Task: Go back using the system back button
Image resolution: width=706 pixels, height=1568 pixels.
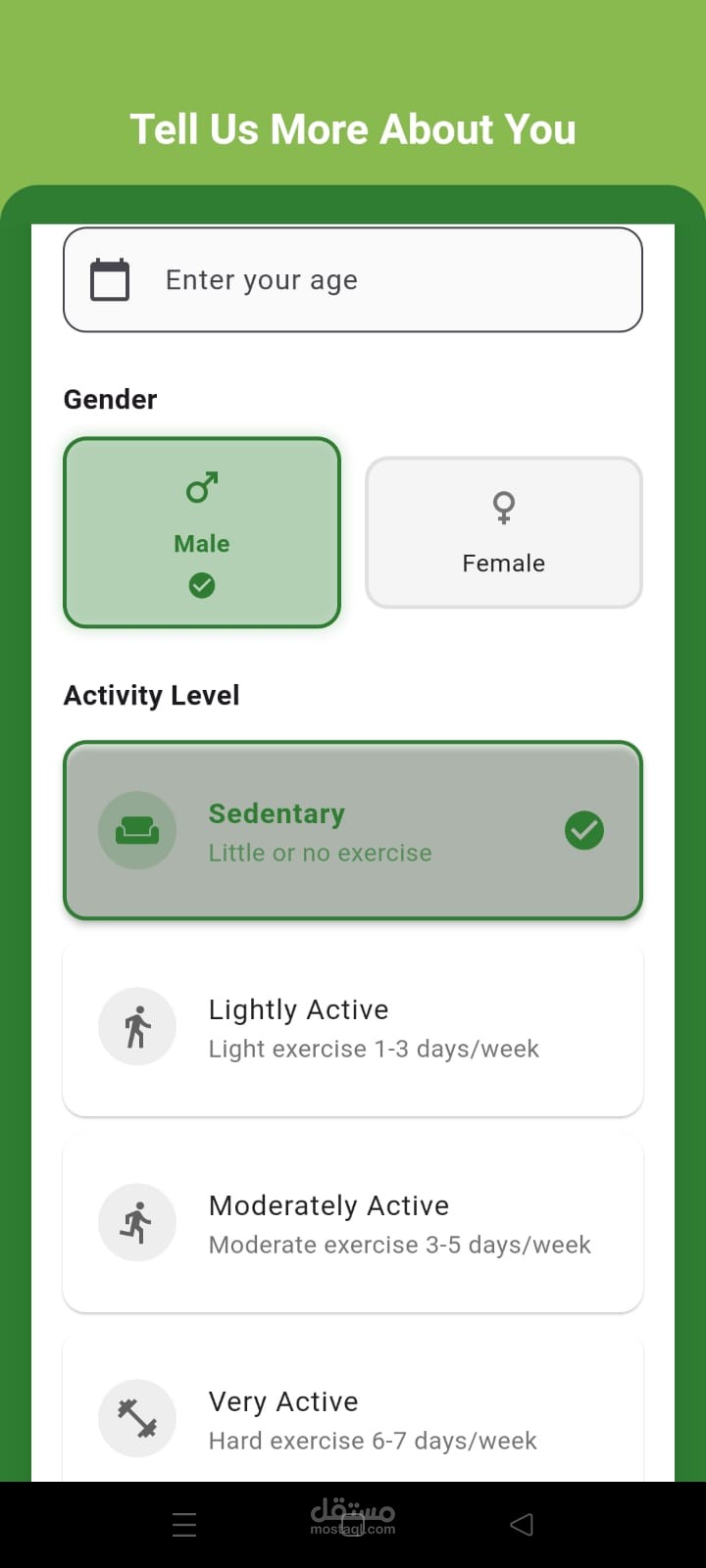Action: [522, 1524]
